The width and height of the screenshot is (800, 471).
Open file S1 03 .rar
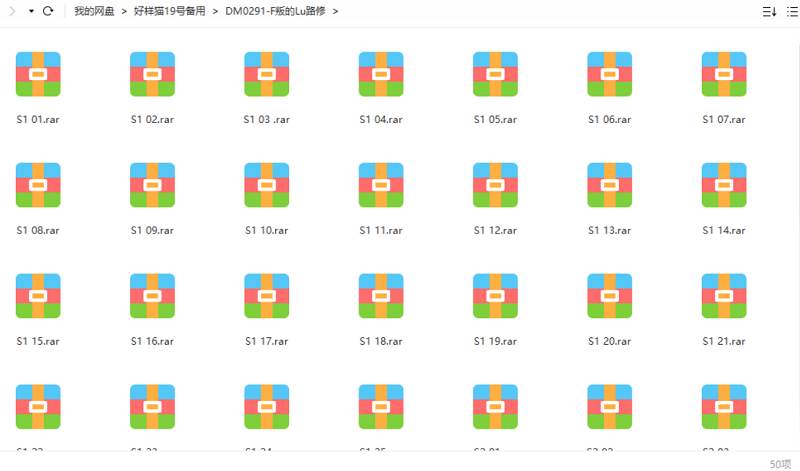pos(267,75)
